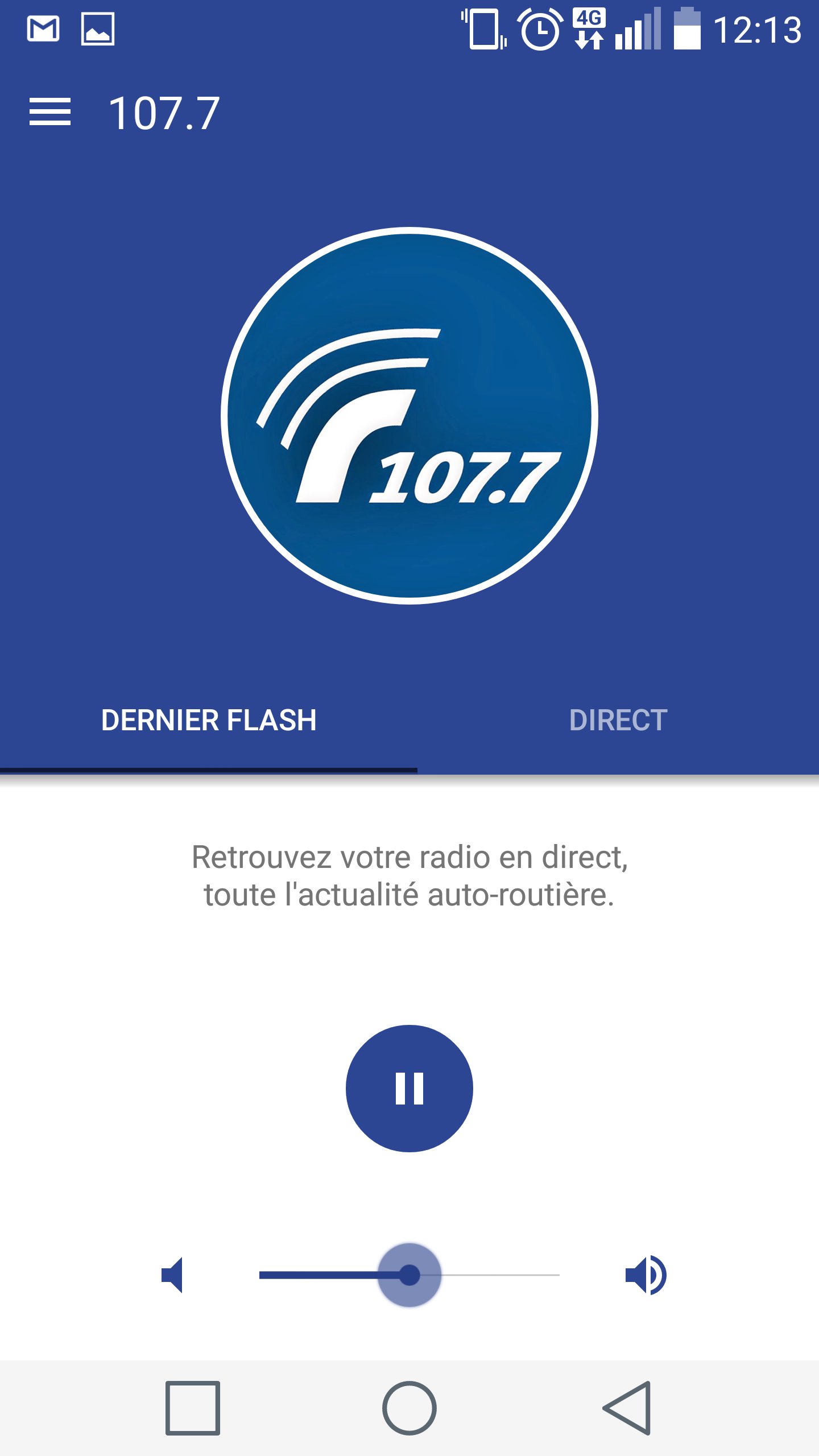819x1456 pixels.
Task: Go back using system back button
Action: click(x=627, y=1408)
